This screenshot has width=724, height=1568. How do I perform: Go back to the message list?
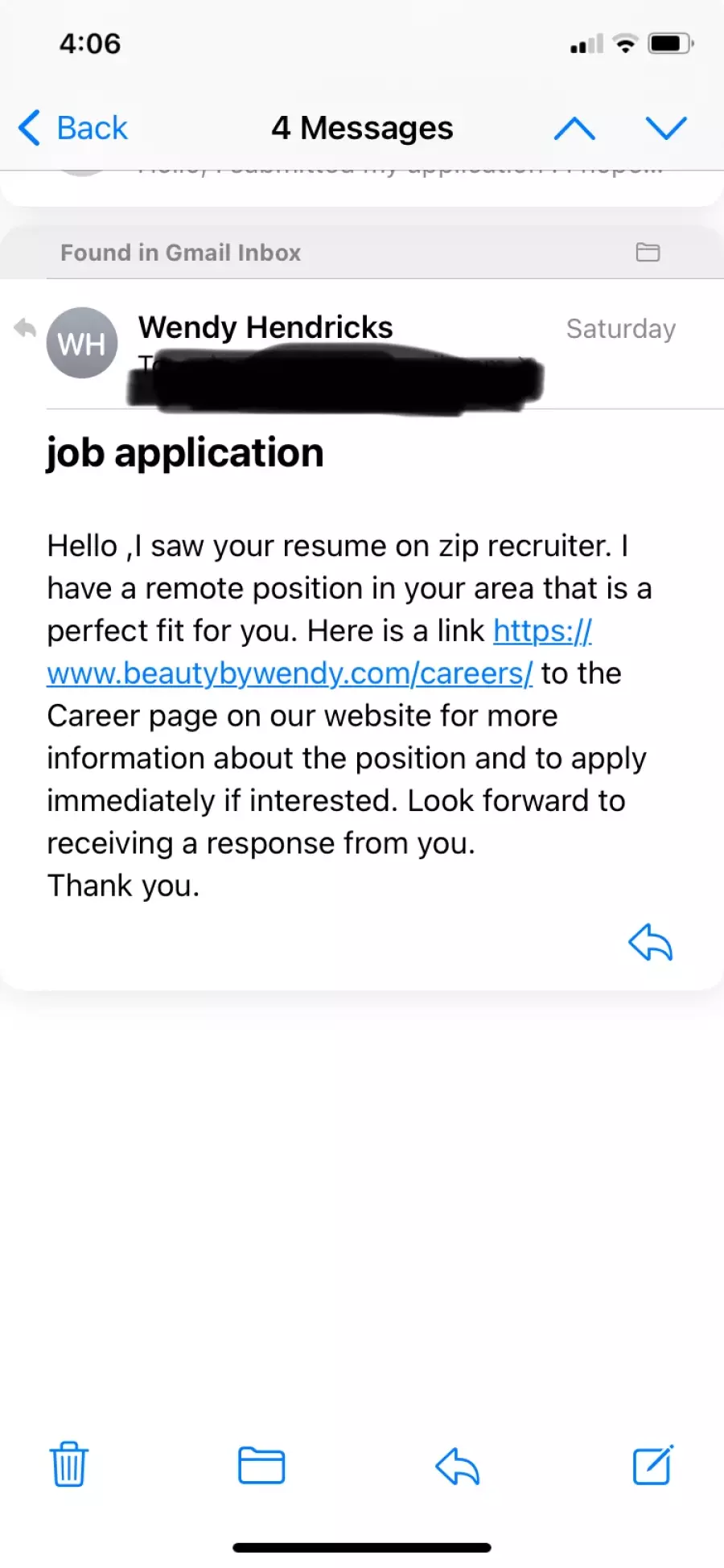coord(72,128)
